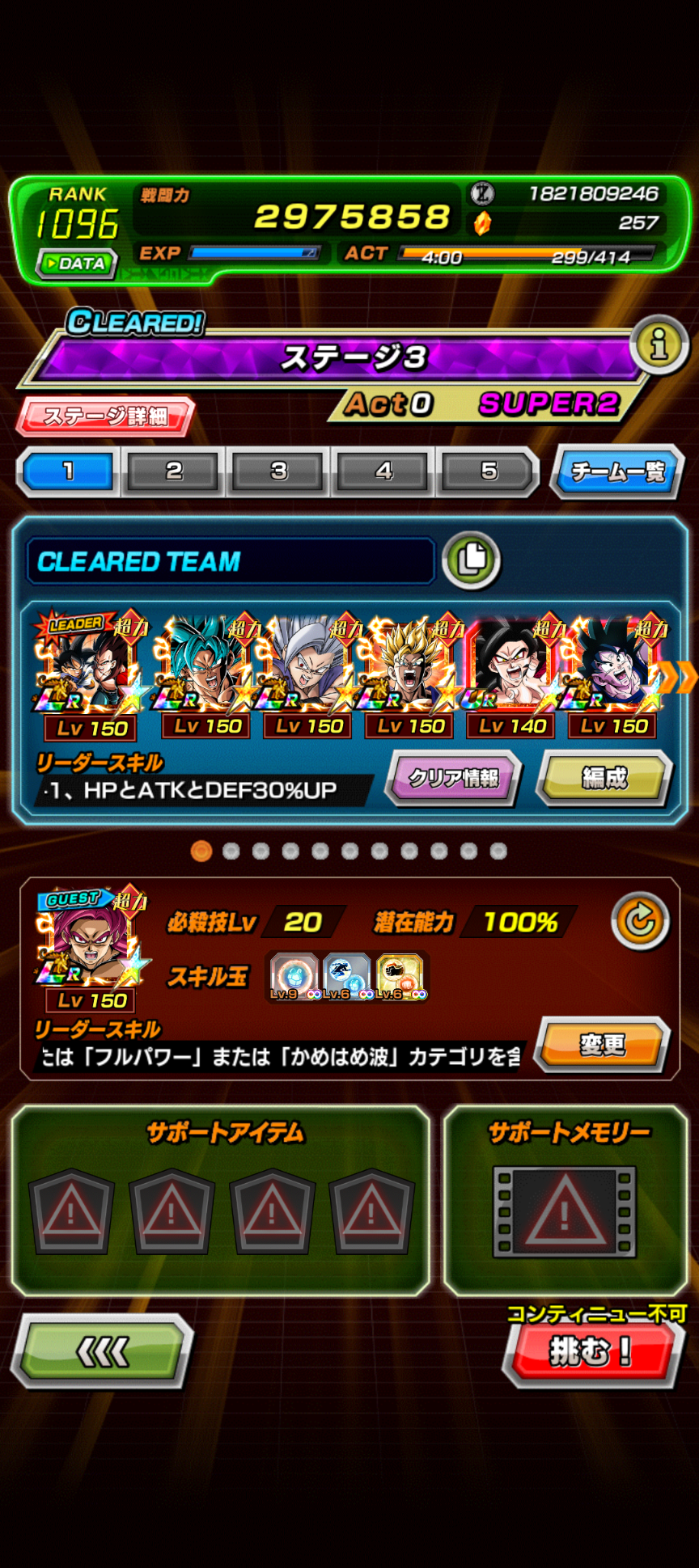
Task: Open the stage info icon
Action: tap(659, 344)
